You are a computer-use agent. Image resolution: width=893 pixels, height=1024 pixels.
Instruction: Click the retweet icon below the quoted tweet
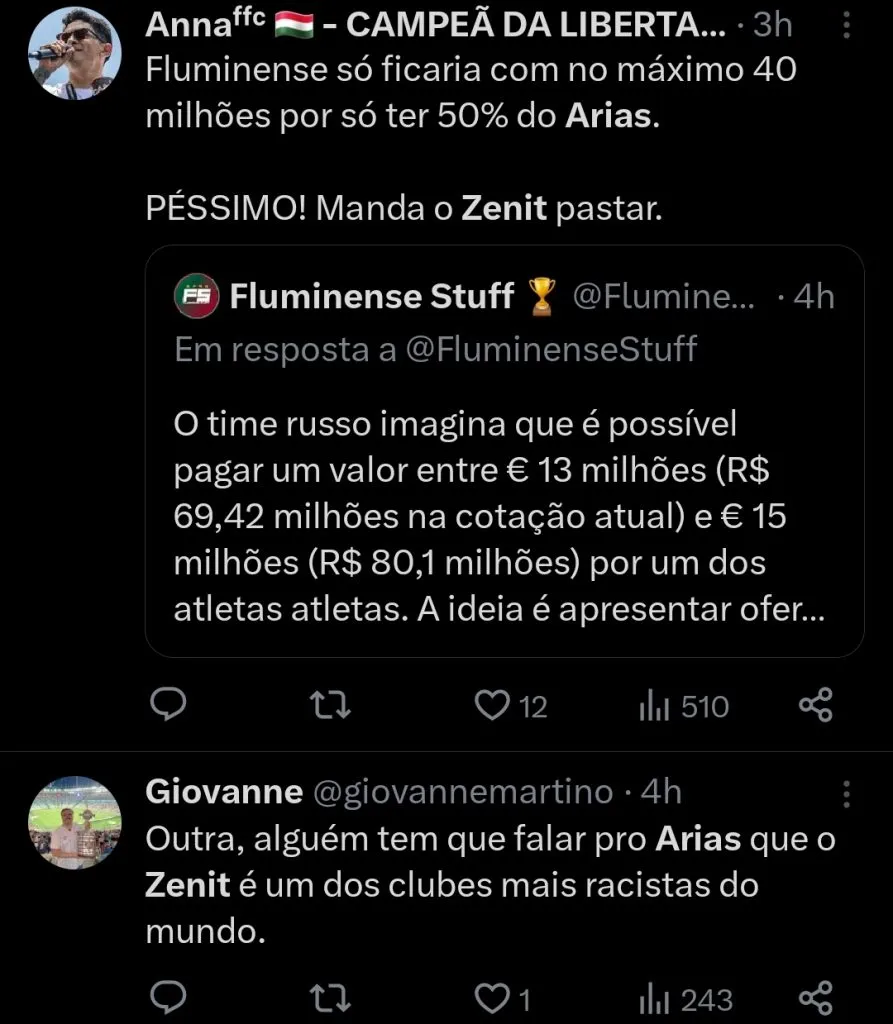coord(329,706)
